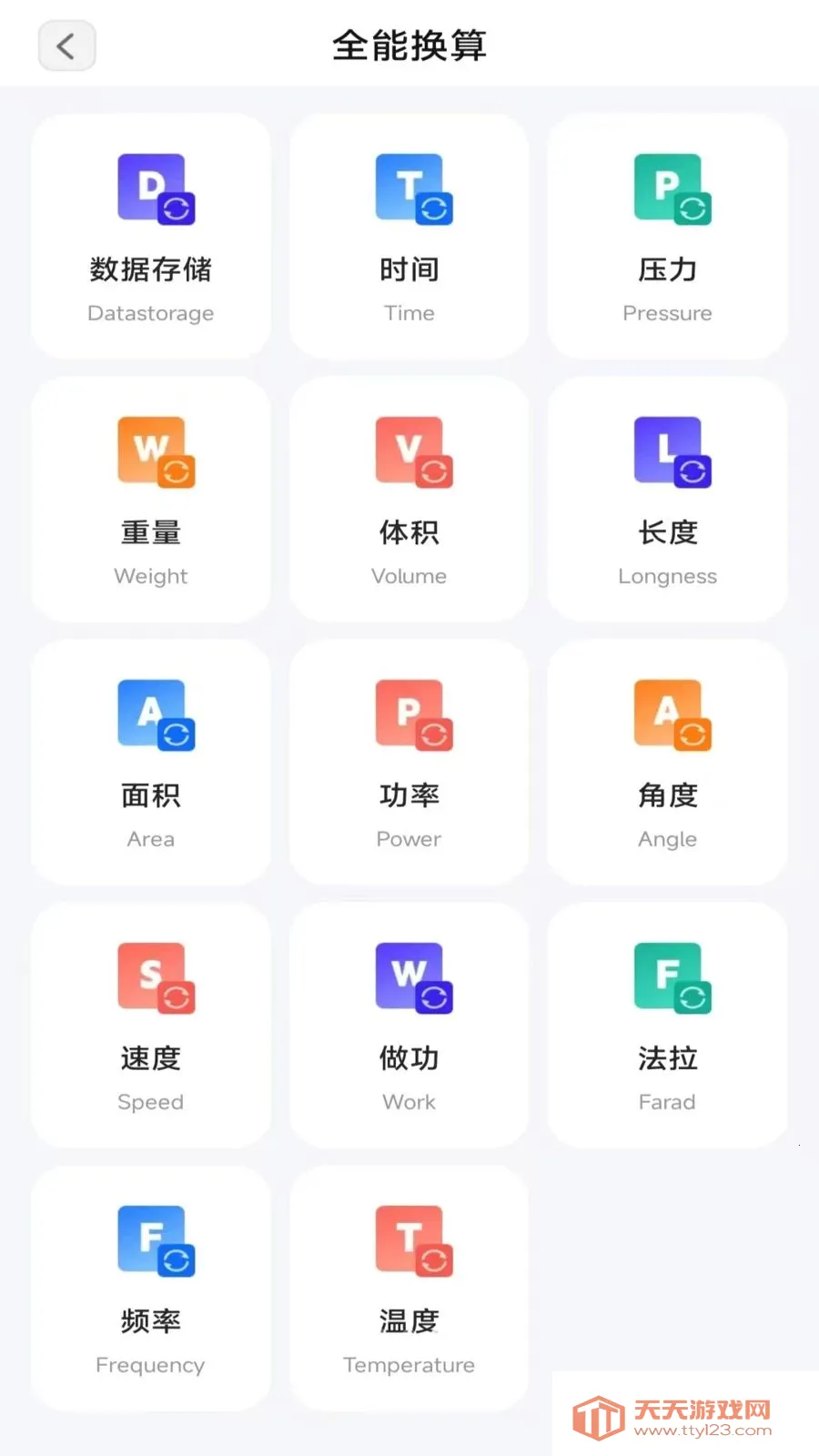Select the 频率 Frequency card
The width and height of the screenshot is (819, 1456).
pos(151,1285)
